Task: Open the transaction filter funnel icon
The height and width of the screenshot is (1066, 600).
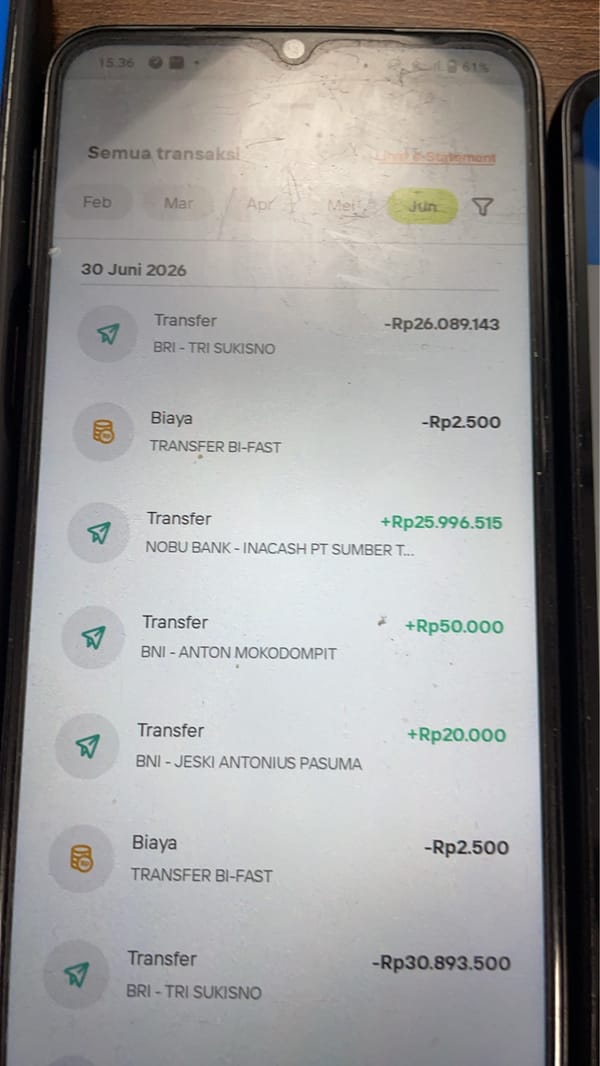Action: [482, 207]
